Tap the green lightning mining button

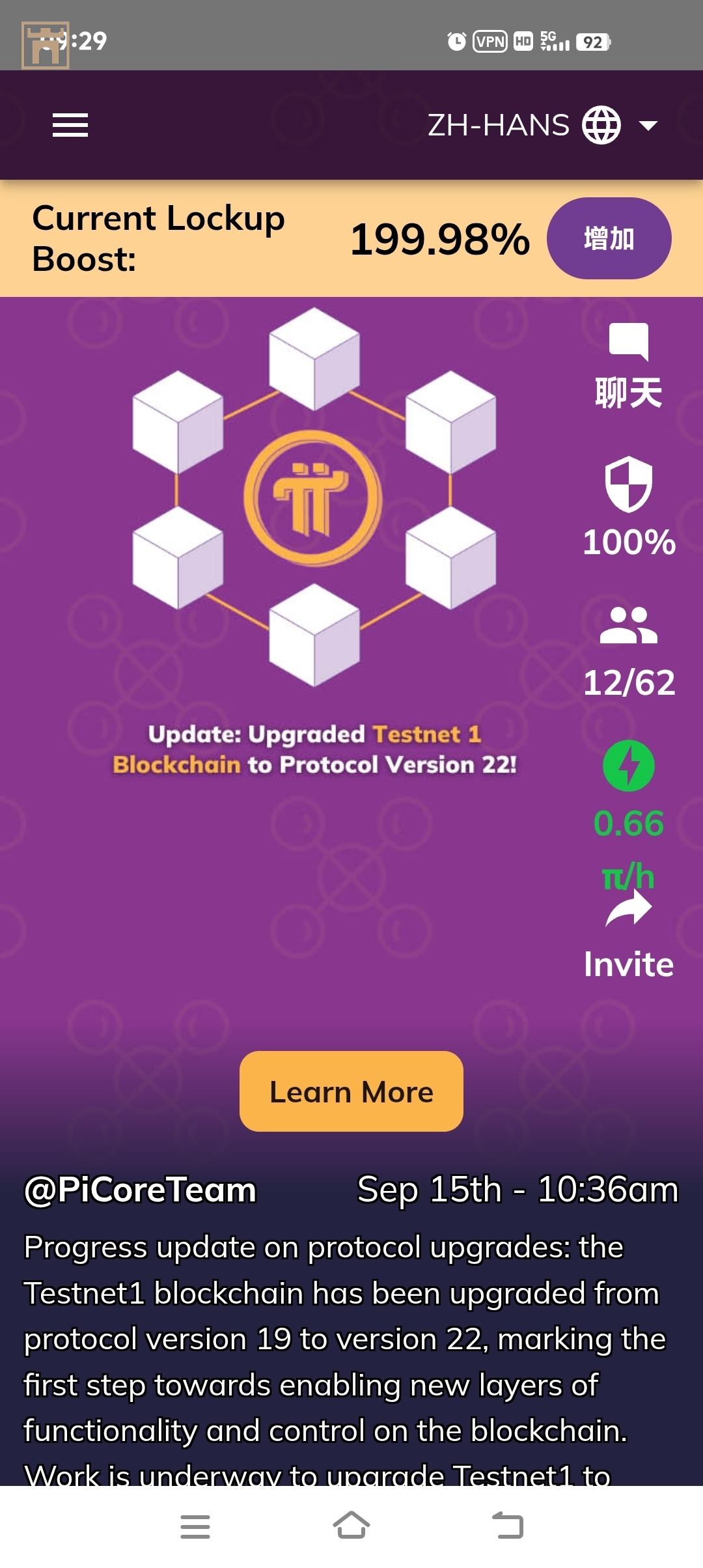628,766
